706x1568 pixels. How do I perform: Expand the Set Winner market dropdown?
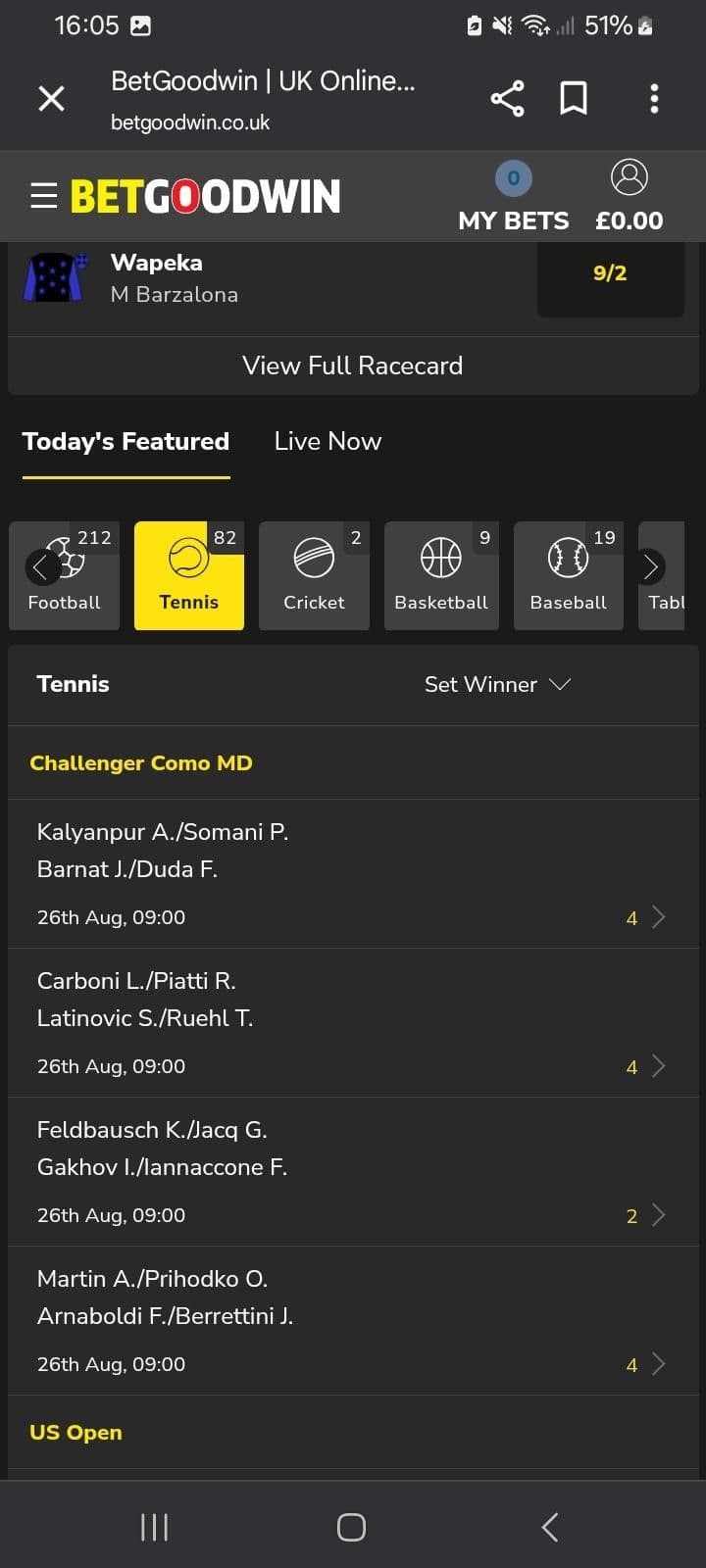pos(496,685)
